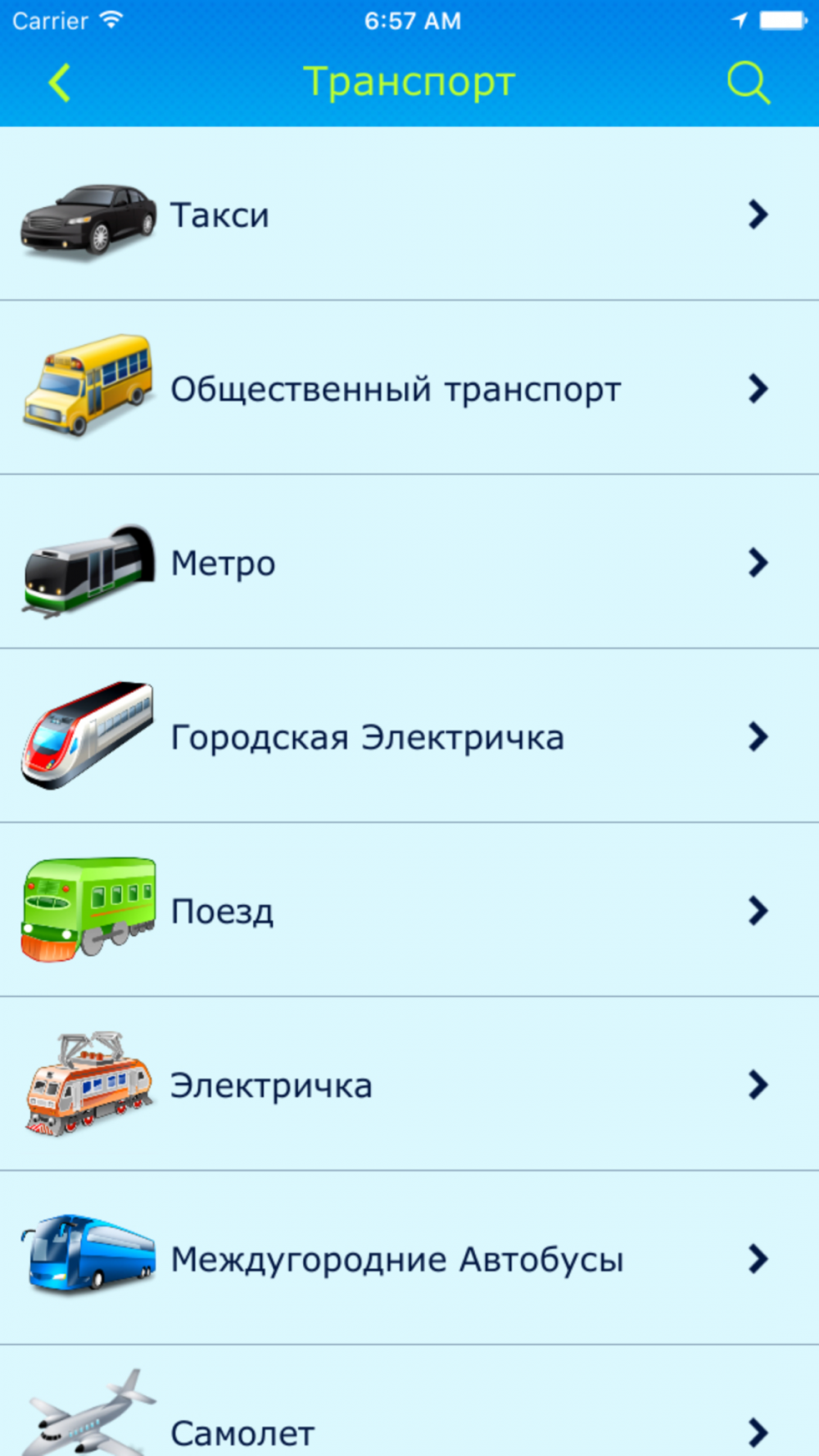Open Междугородние Автобусы
Image resolution: width=819 pixels, height=1456 pixels.
point(409,1259)
